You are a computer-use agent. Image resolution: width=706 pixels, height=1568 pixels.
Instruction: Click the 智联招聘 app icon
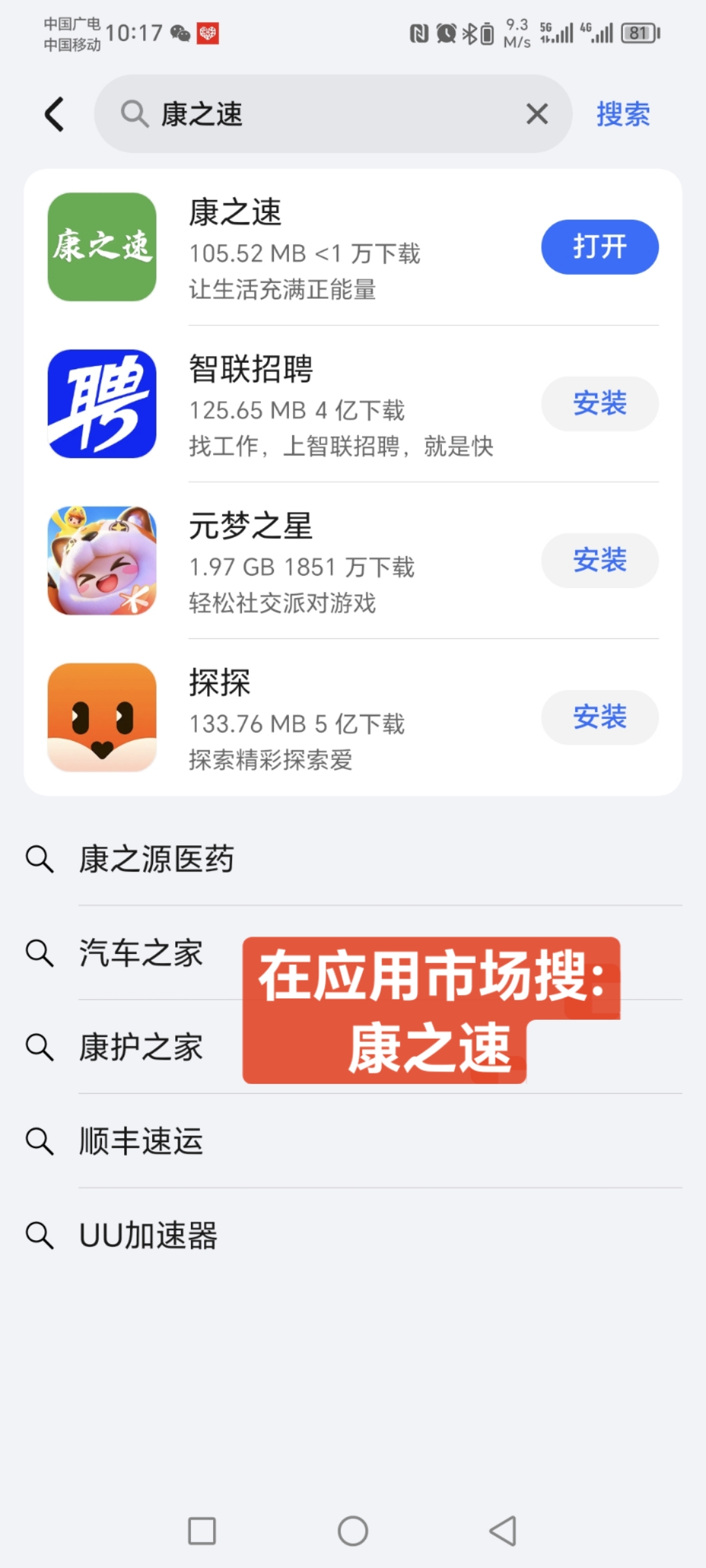point(101,403)
